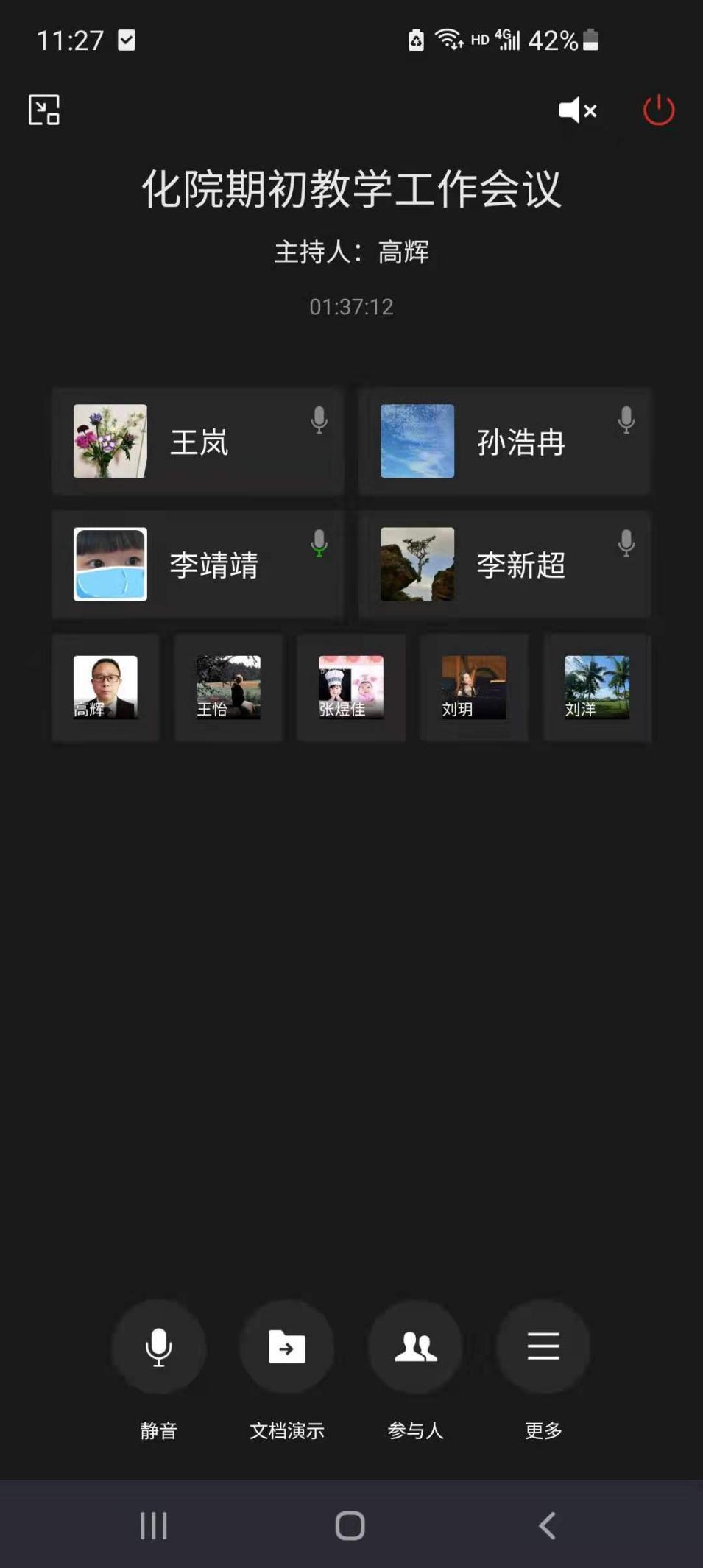
Task: Open the 参与人 participants list
Action: click(416, 1347)
